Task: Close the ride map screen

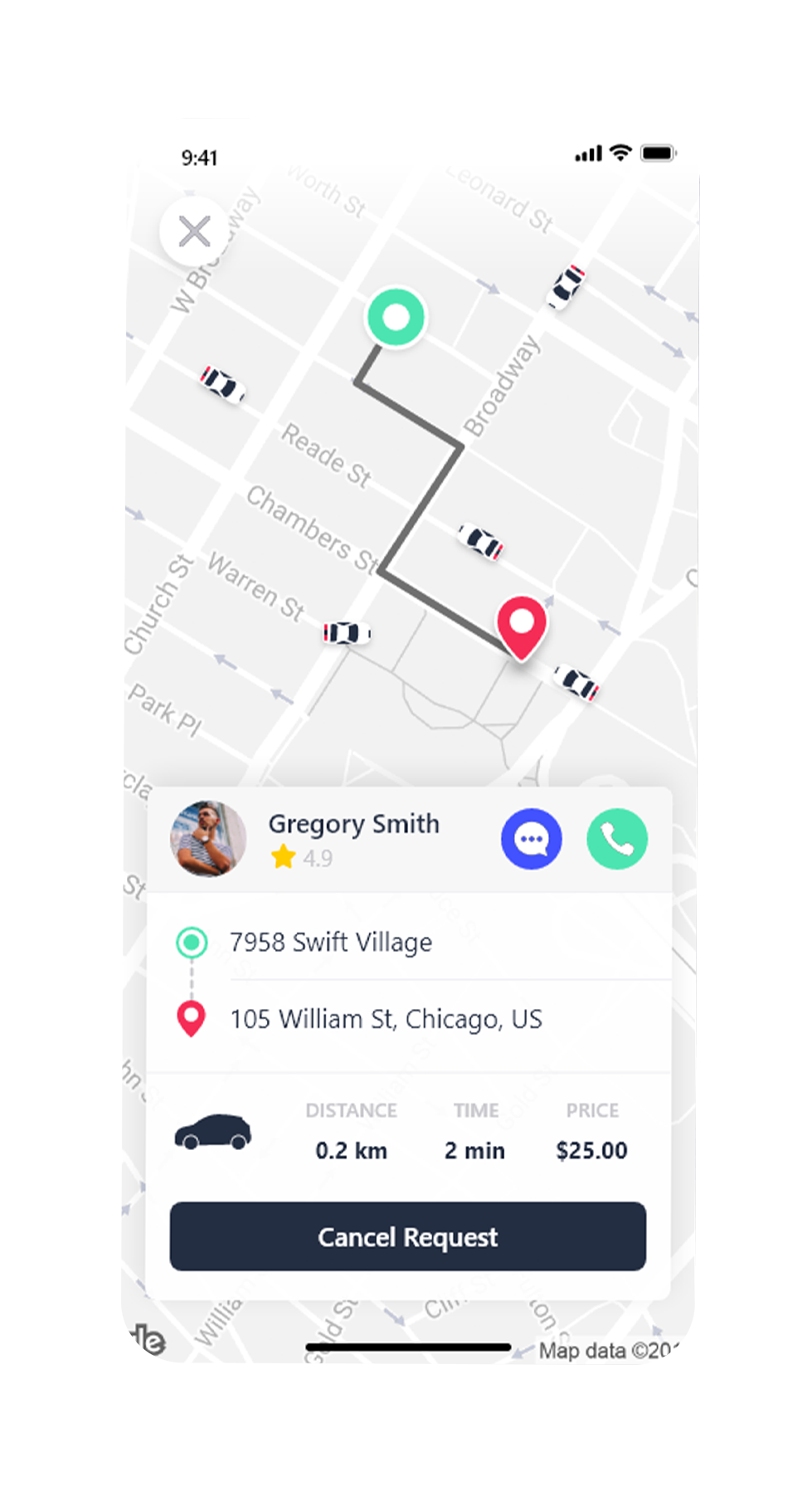Action: 195,232
